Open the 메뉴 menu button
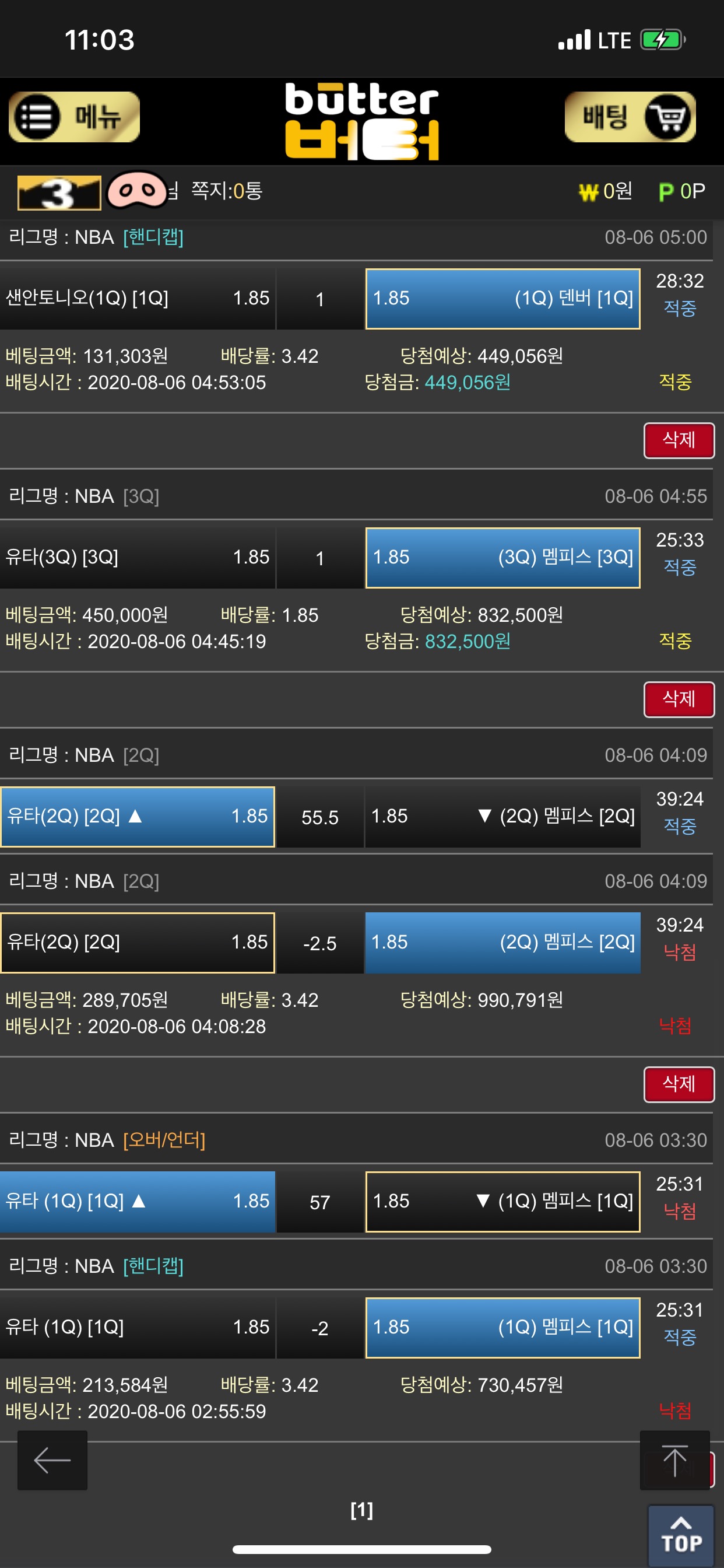This screenshot has height=1568, width=724. [x=74, y=117]
